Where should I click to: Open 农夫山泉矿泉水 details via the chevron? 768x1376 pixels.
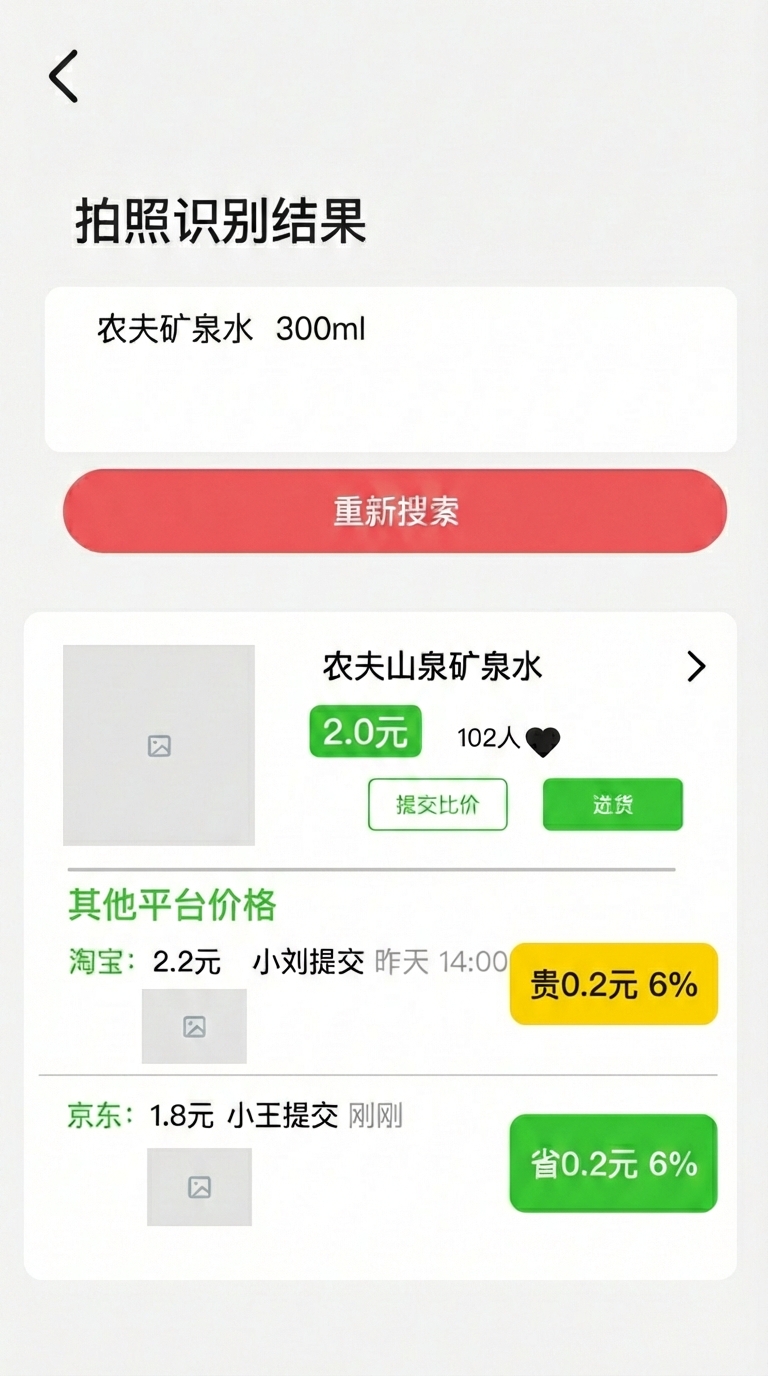point(696,666)
